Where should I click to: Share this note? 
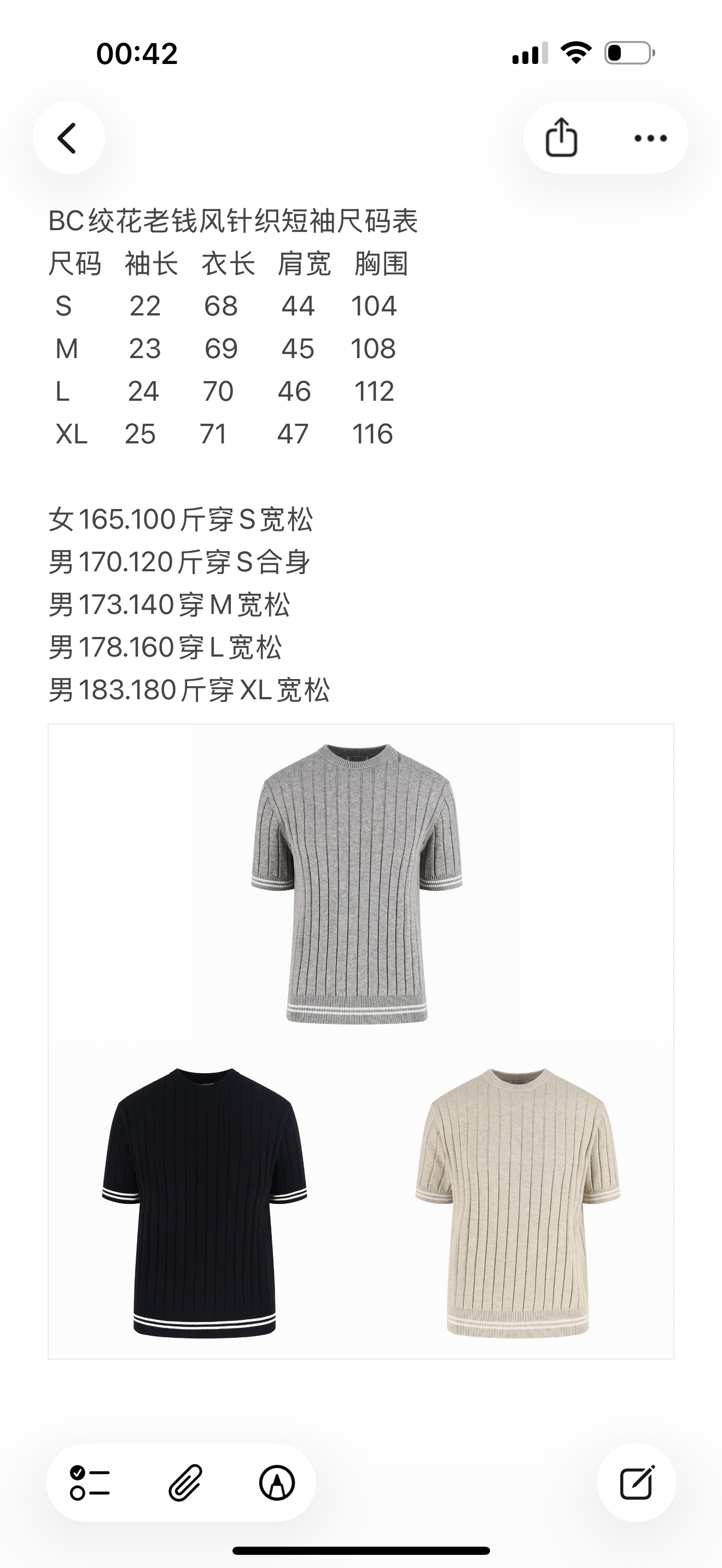click(561, 138)
